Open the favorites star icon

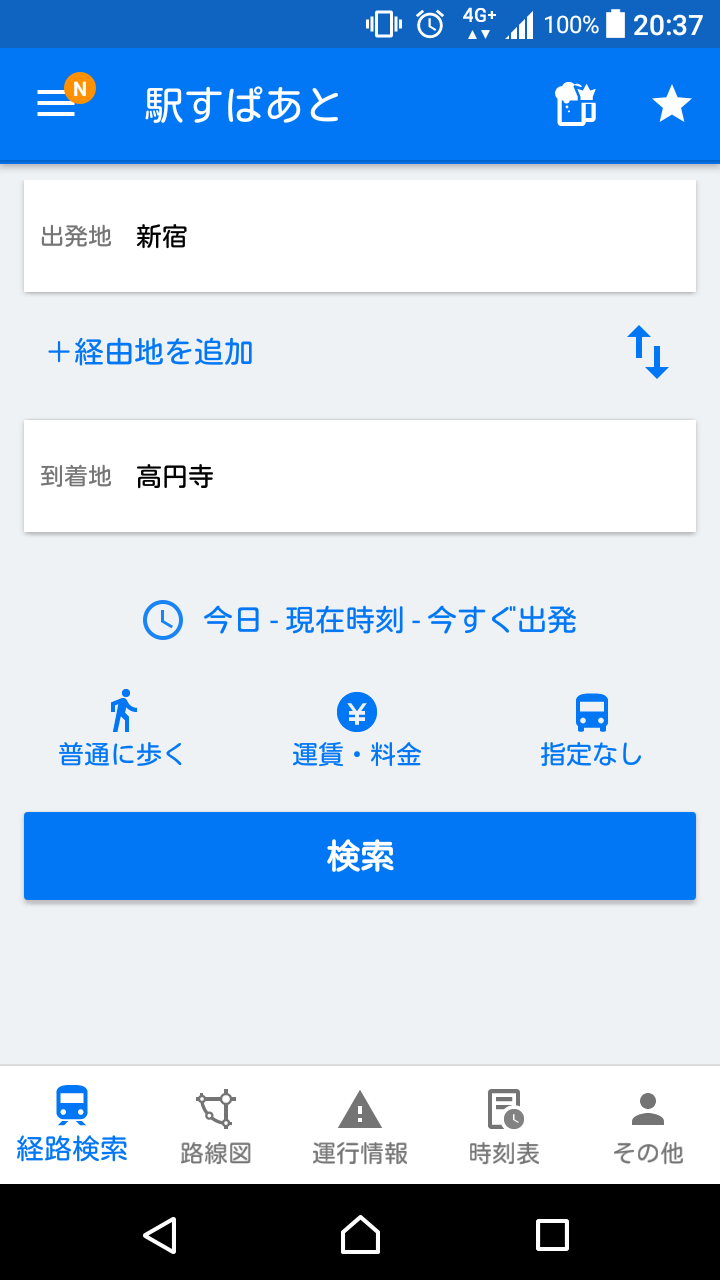(672, 104)
